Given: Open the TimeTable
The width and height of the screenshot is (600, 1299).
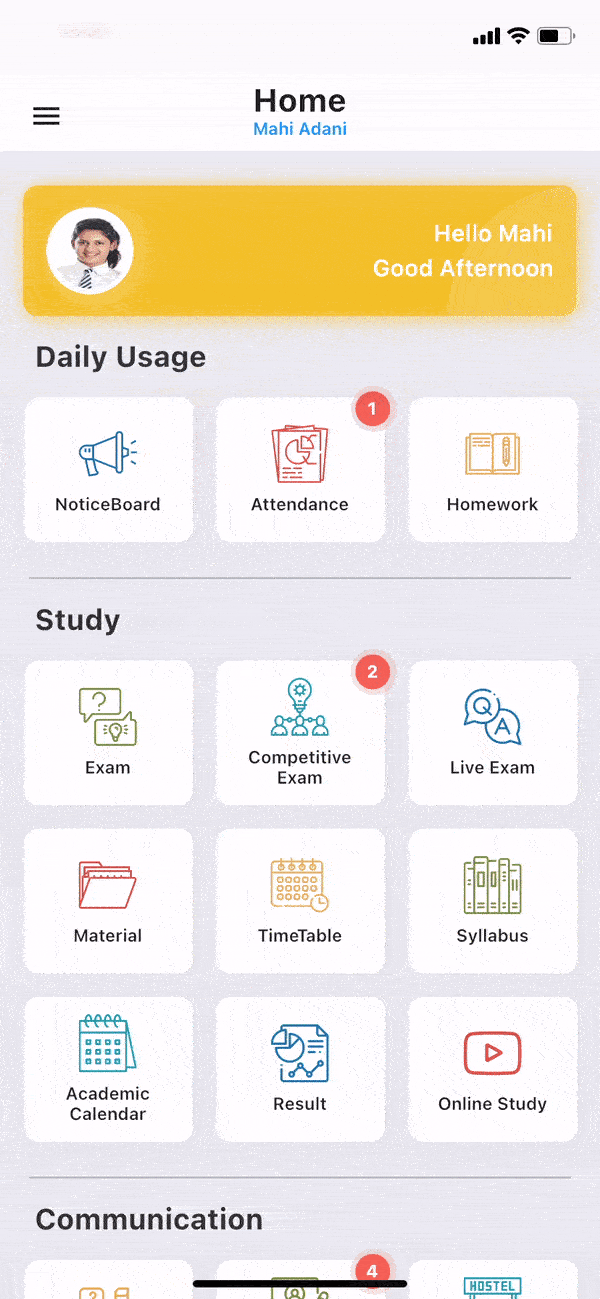Looking at the screenshot, I should click(x=300, y=901).
